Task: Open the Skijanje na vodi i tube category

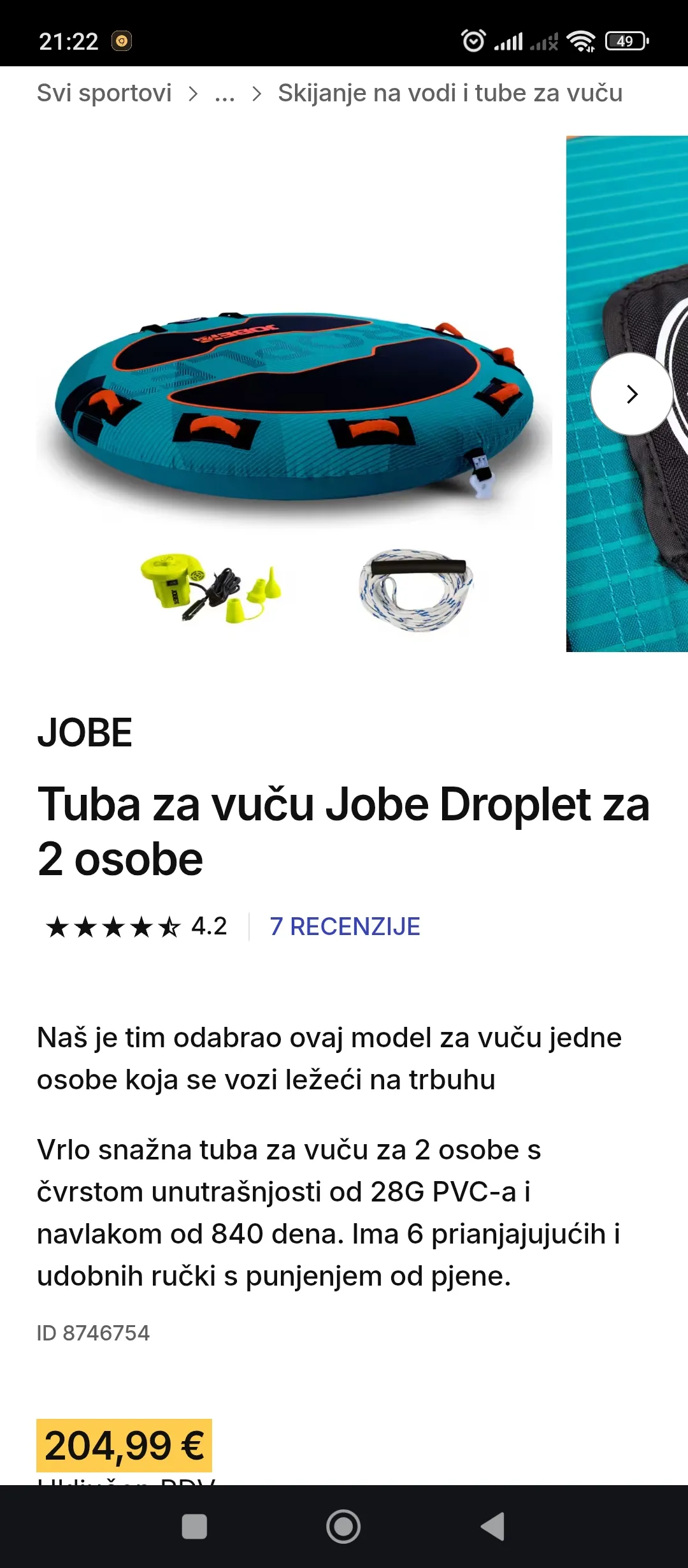Action: (x=449, y=93)
